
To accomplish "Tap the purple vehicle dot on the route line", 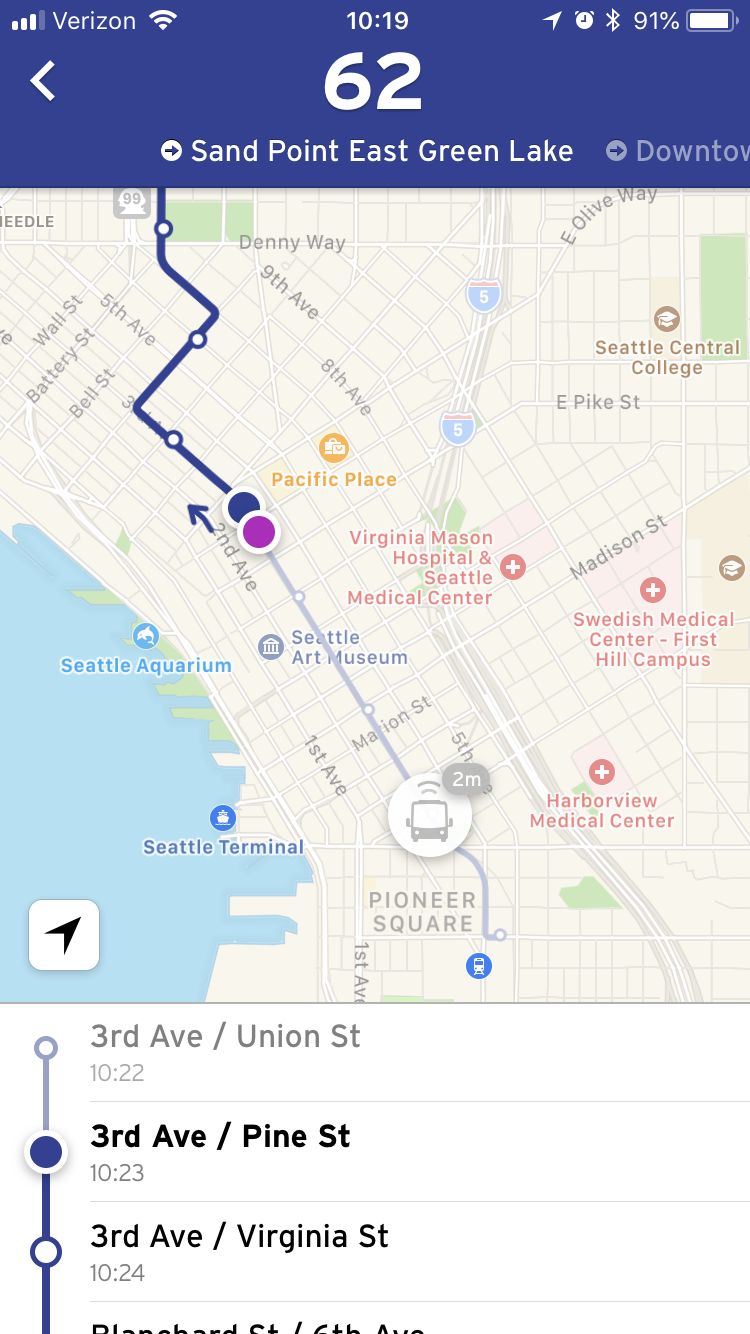I will 258,531.
